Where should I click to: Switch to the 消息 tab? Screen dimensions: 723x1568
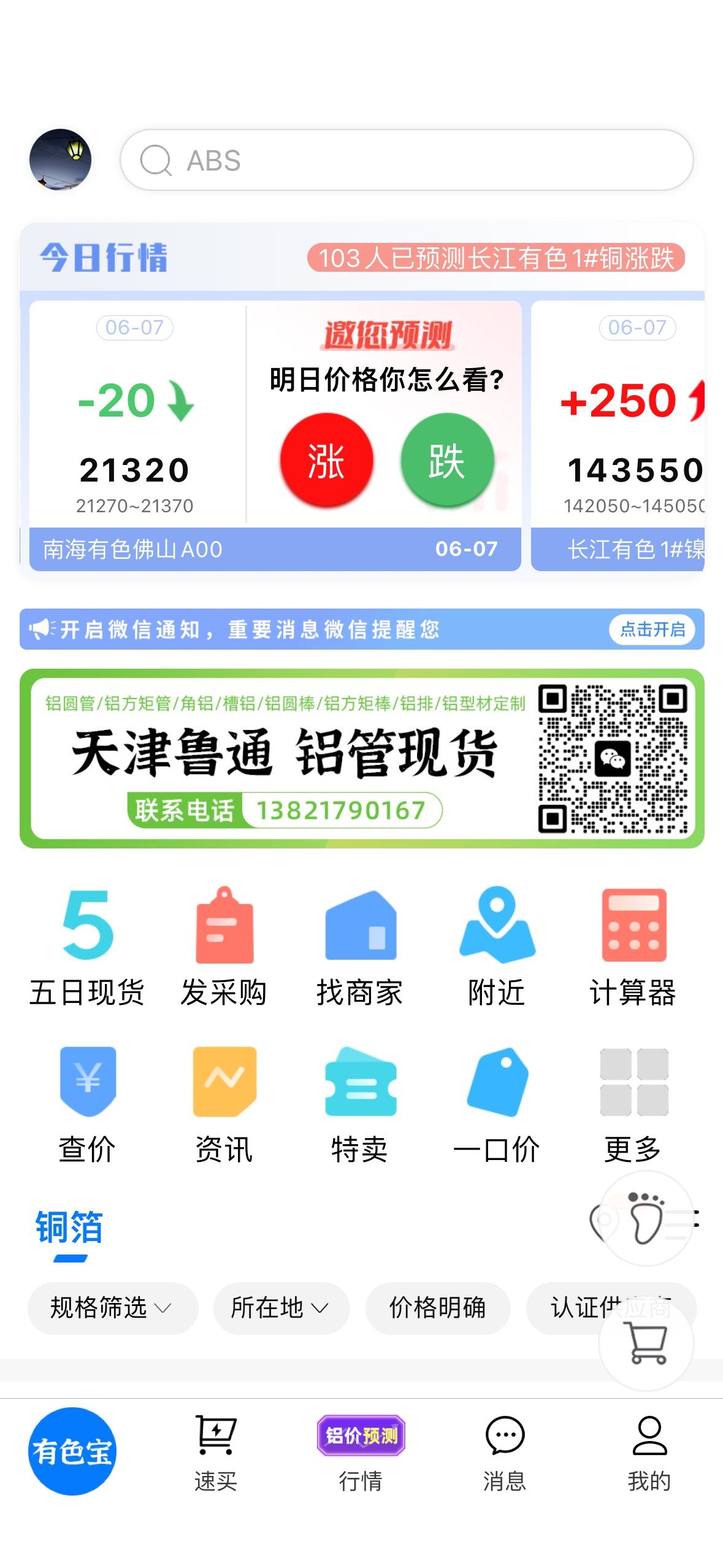(x=505, y=1453)
